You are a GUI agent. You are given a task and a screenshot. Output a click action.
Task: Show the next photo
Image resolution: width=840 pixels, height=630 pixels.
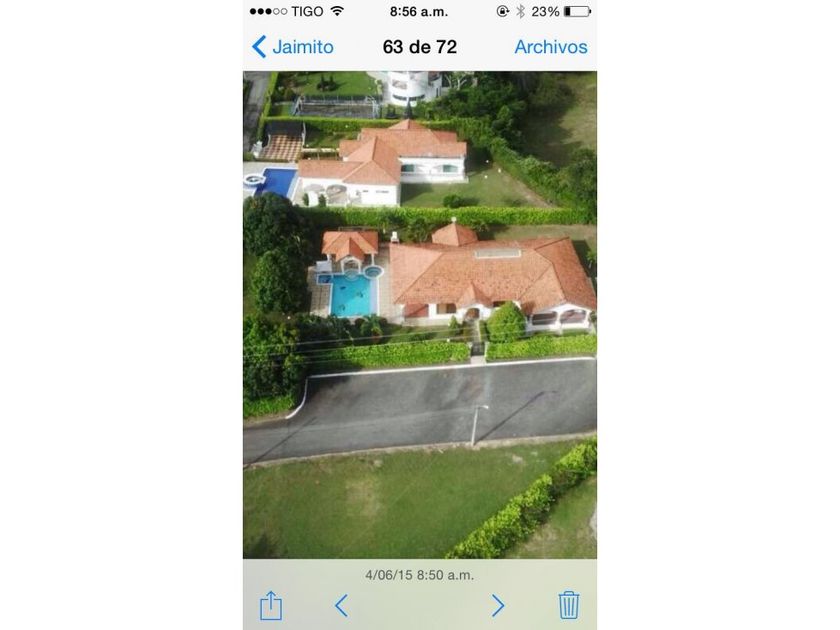[x=498, y=606]
